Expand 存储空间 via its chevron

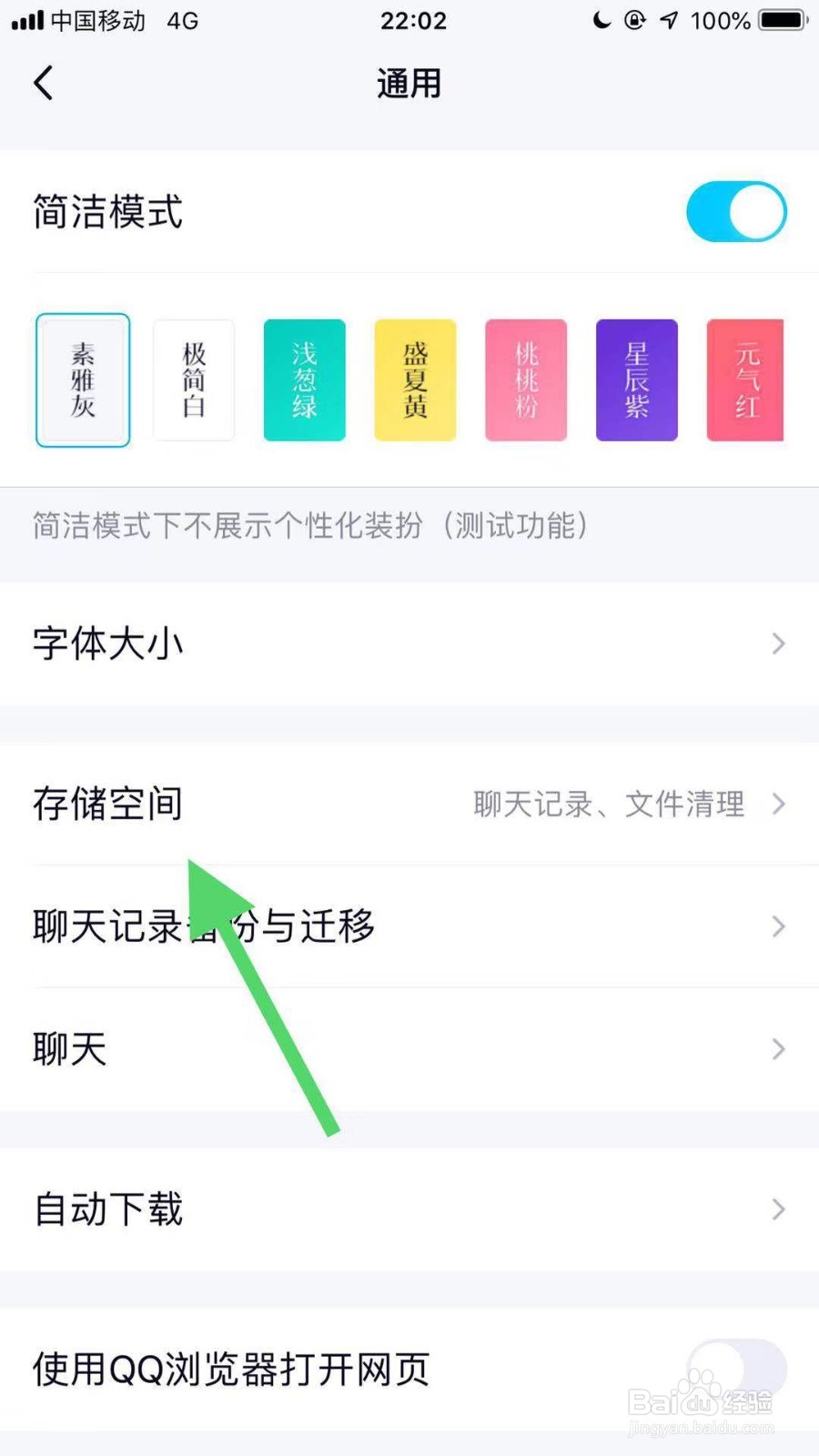tap(778, 804)
